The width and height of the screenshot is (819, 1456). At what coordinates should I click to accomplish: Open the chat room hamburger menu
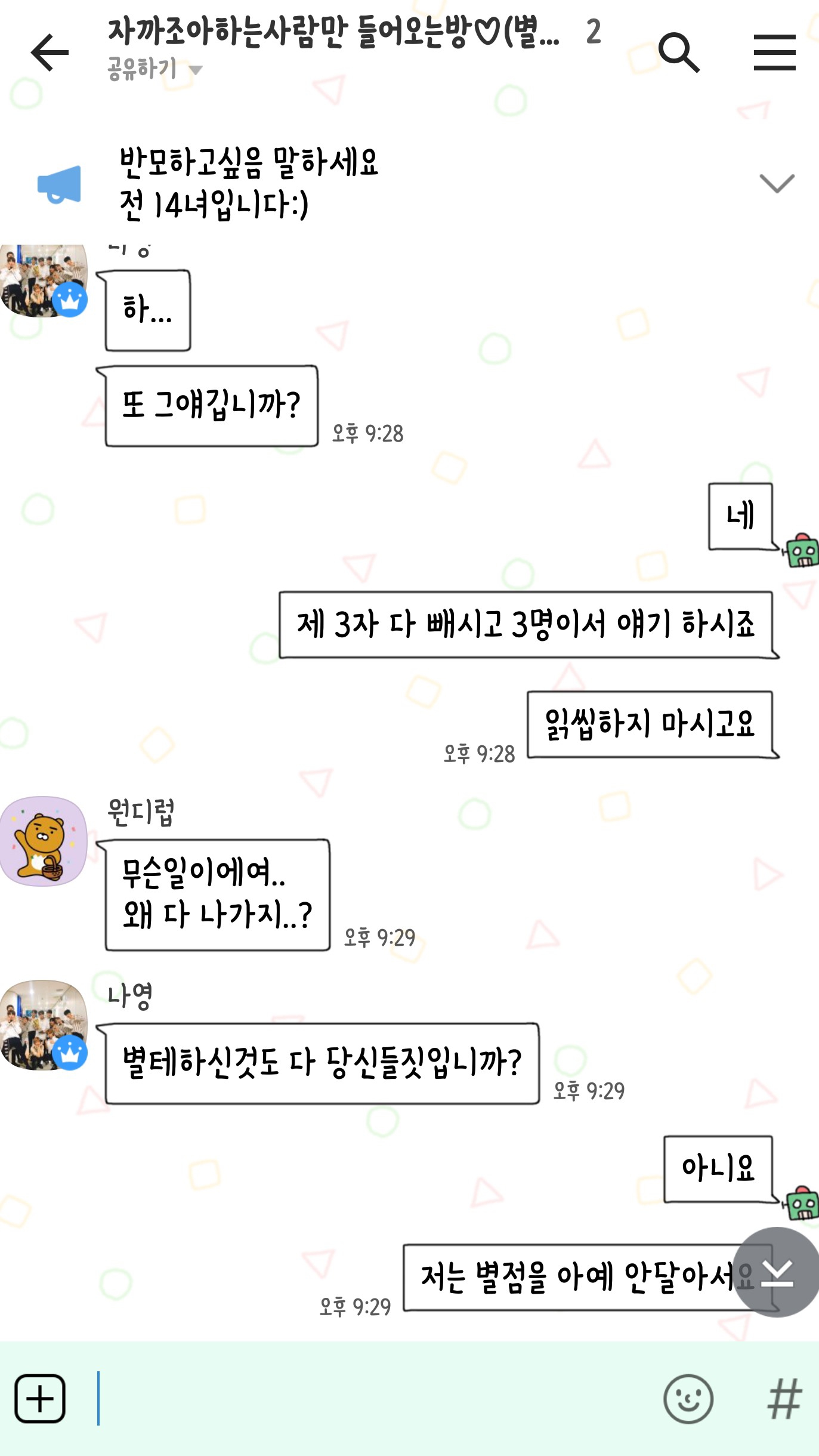coord(774,53)
